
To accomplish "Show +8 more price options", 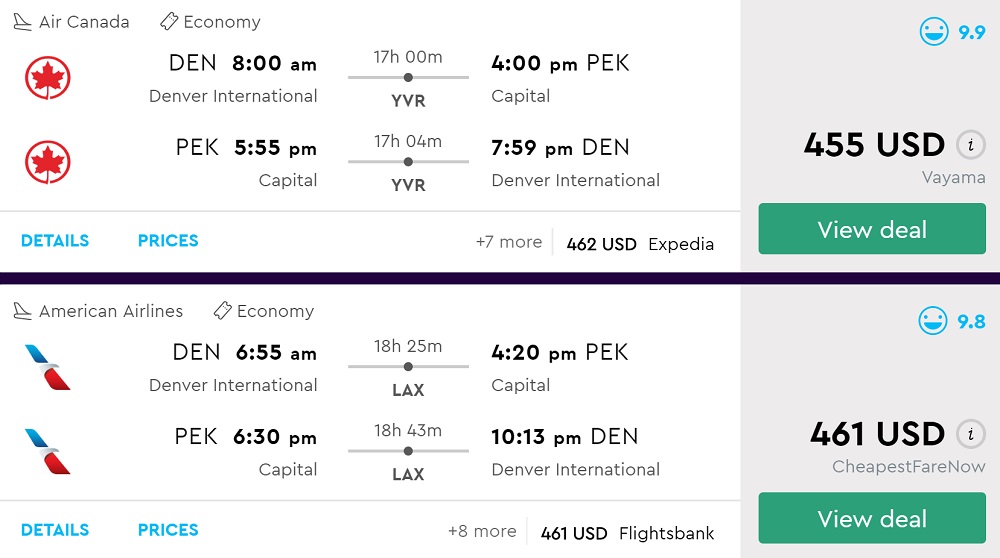I will point(482,531).
